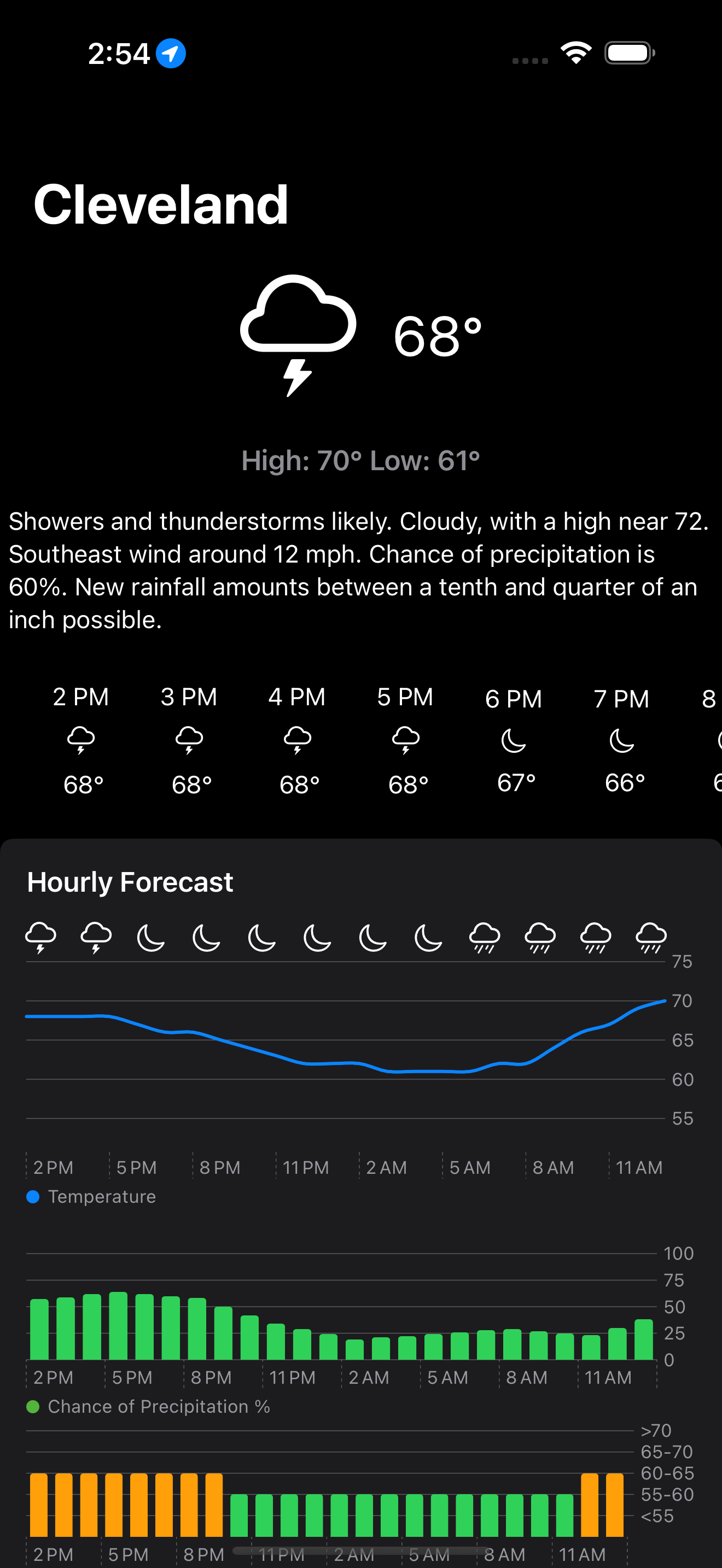Select the 2 PM hourly forecast item
This screenshot has height=1568, width=722.
[x=81, y=740]
